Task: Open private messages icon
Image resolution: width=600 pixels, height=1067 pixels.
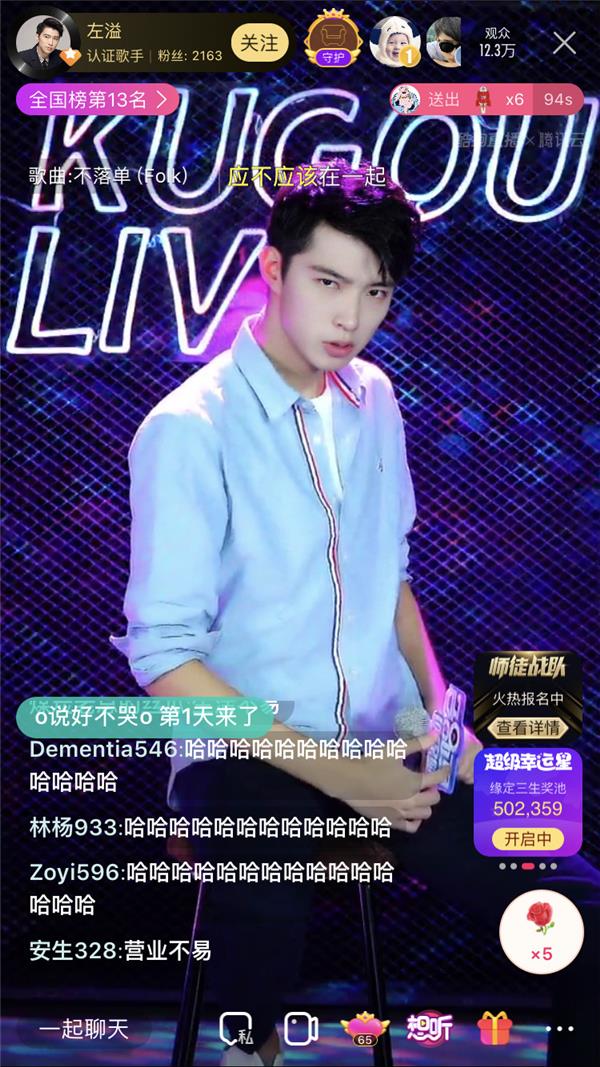Action: tap(236, 1029)
